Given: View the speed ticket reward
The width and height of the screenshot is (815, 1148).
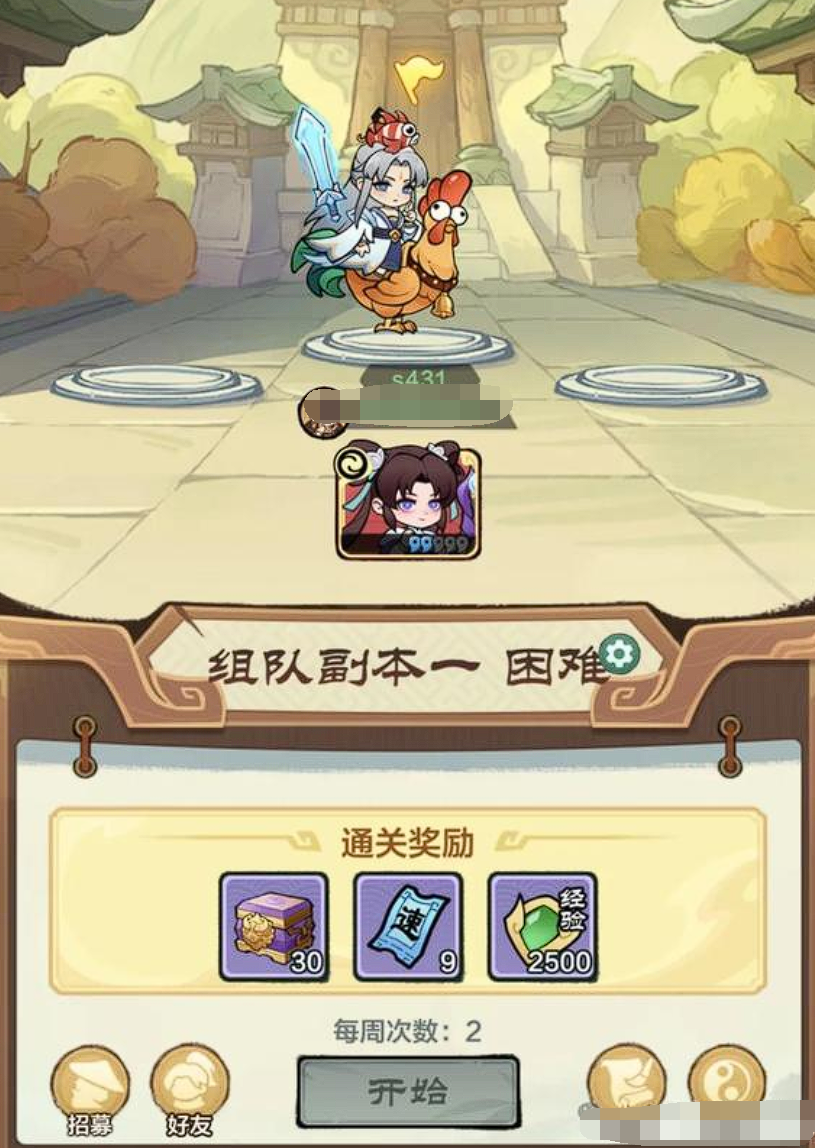Looking at the screenshot, I should 408,926.
